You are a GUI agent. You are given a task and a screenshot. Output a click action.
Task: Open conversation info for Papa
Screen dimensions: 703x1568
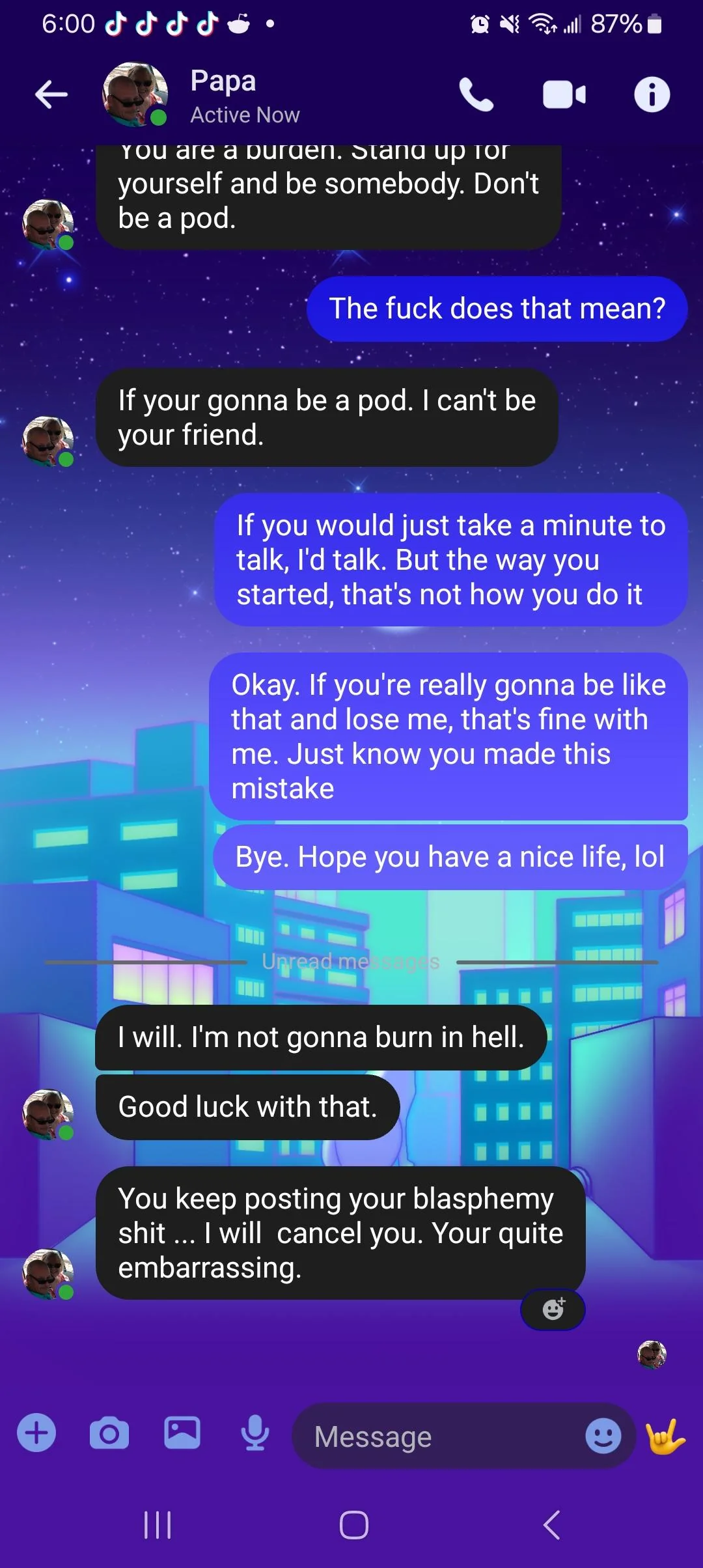click(x=652, y=95)
